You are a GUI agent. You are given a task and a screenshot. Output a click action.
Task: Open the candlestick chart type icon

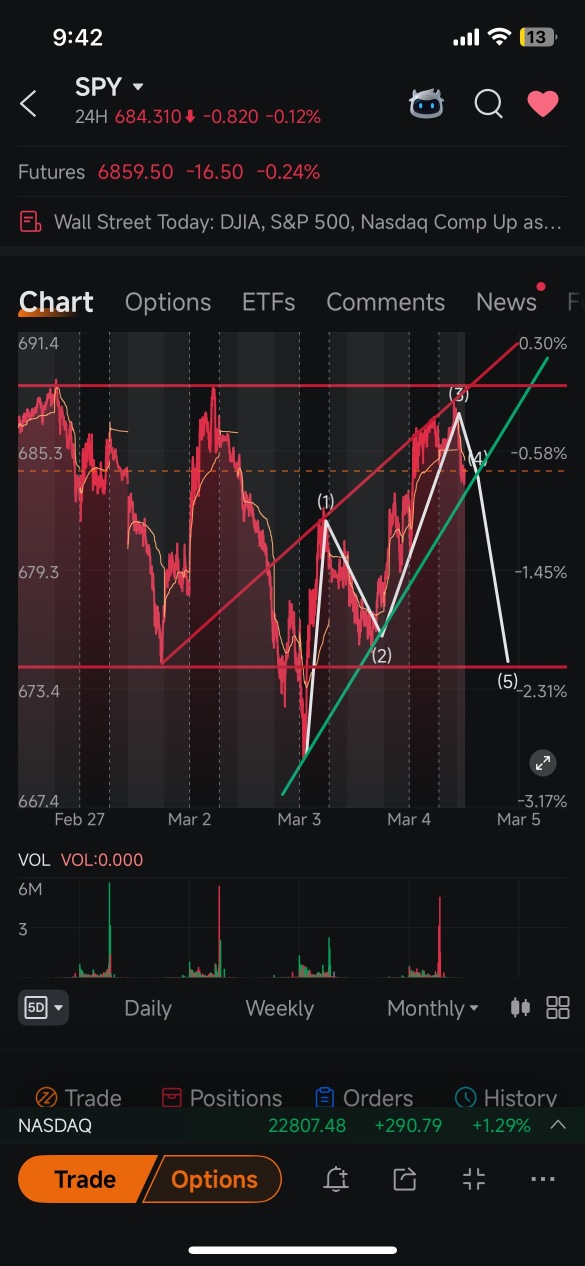point(520,1007)
